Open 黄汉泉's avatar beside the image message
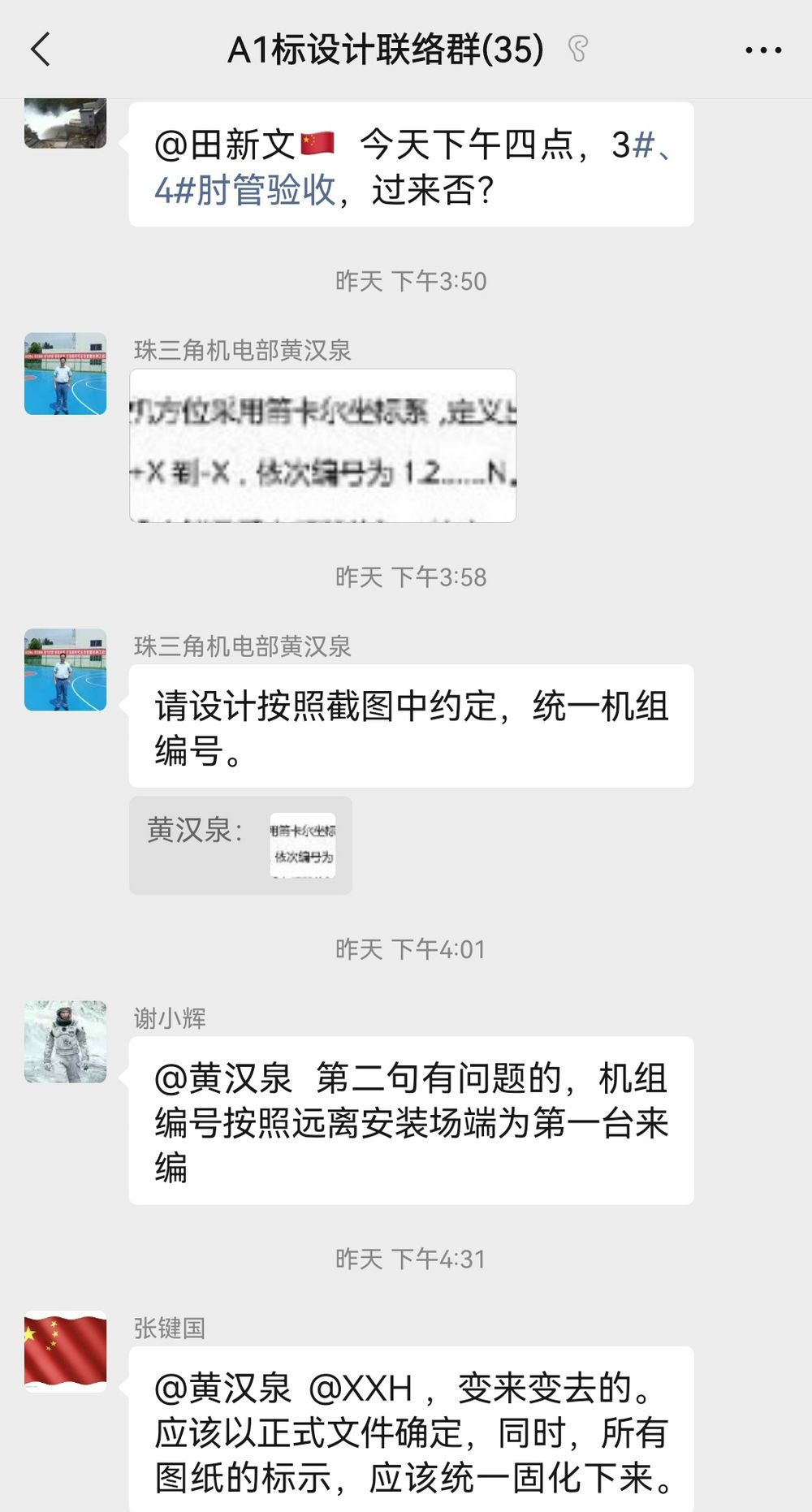The width and height of the screenshot is (812, 1512). (x=65, y=374)
